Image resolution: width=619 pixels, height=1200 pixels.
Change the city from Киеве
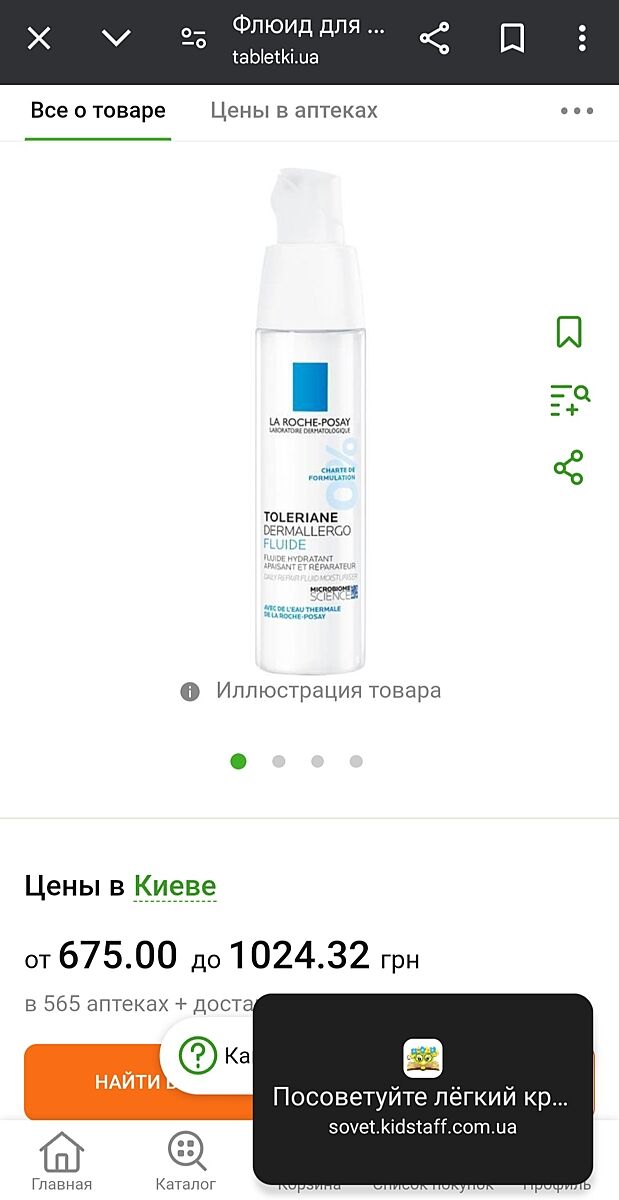pos(175,886)
